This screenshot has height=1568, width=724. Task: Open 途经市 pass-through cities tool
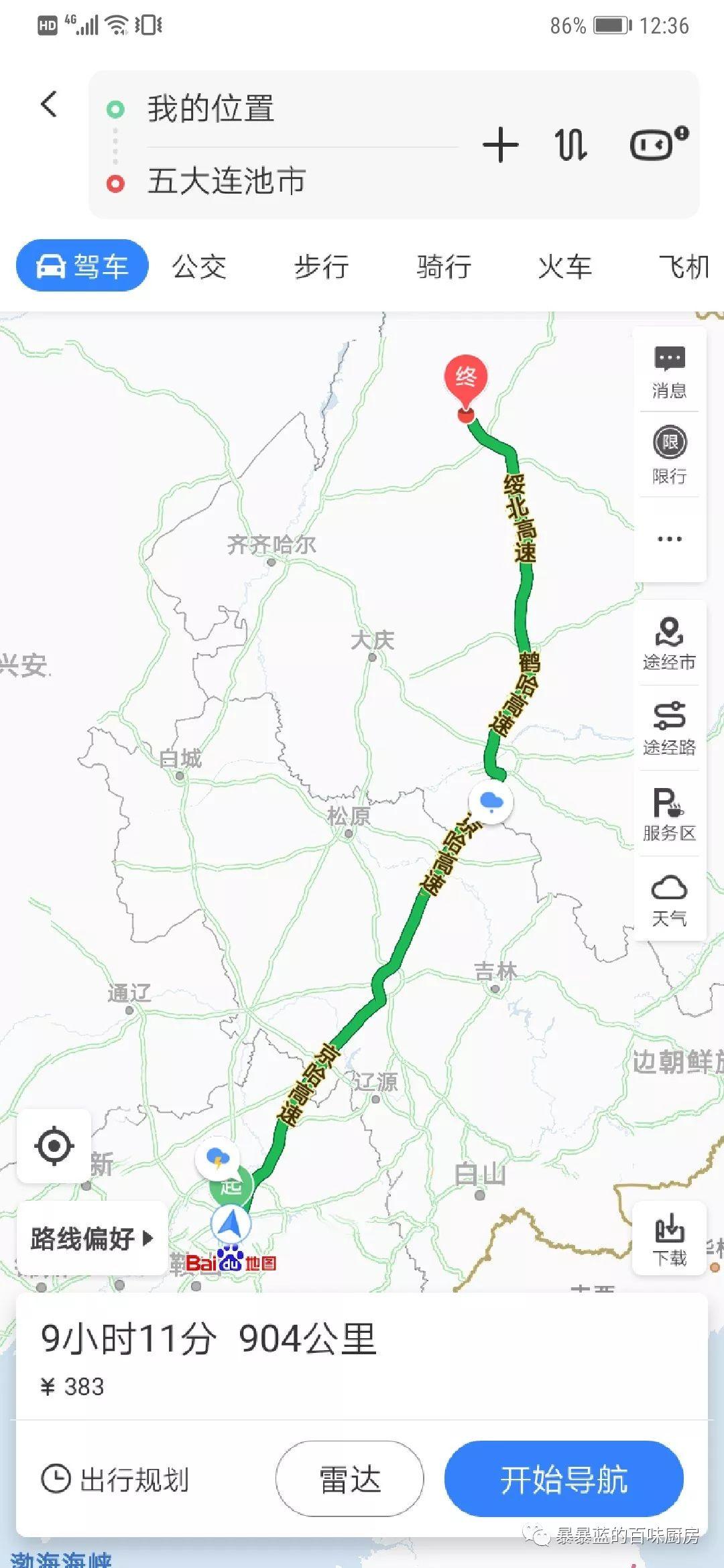pyautogui.click(x=668, y=643)
